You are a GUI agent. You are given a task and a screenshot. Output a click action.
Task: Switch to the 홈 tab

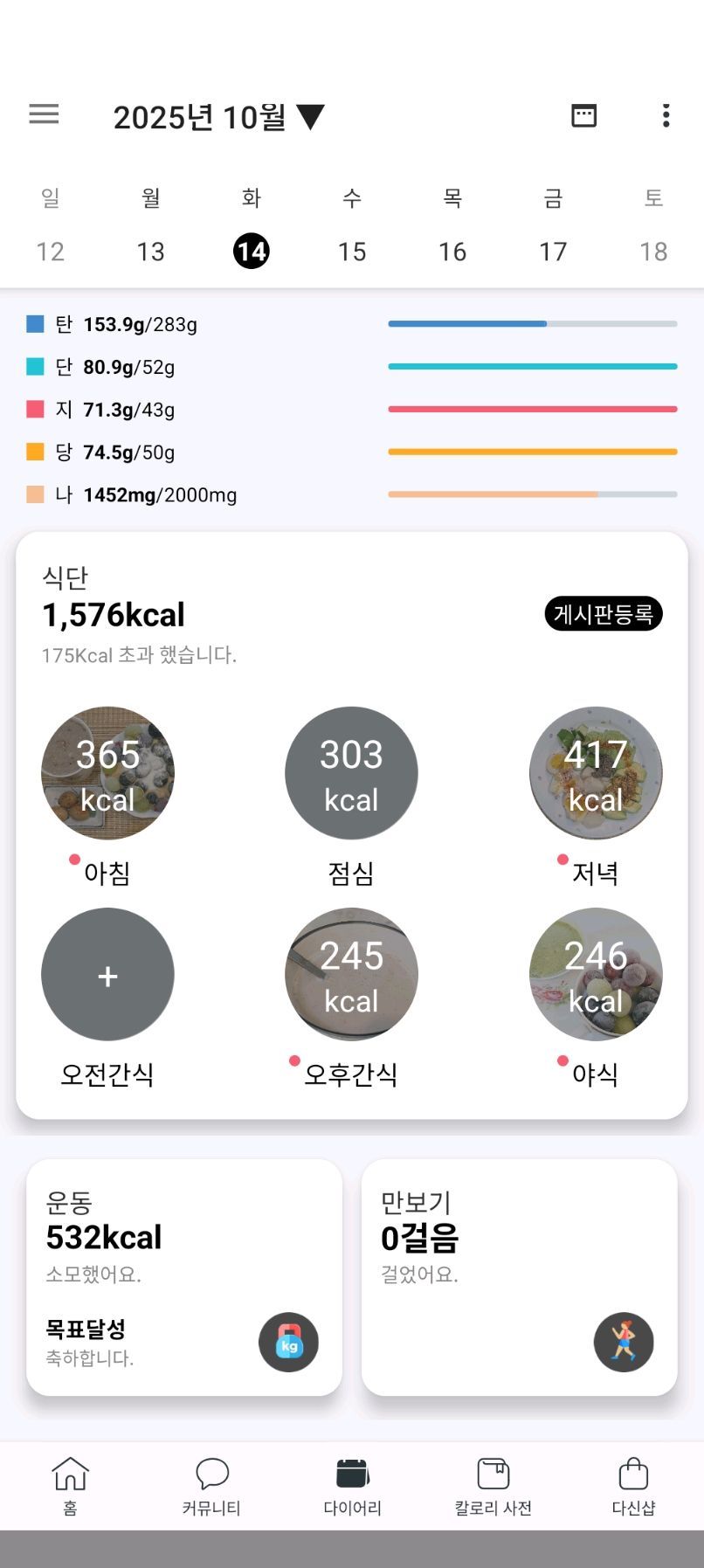70,1485
